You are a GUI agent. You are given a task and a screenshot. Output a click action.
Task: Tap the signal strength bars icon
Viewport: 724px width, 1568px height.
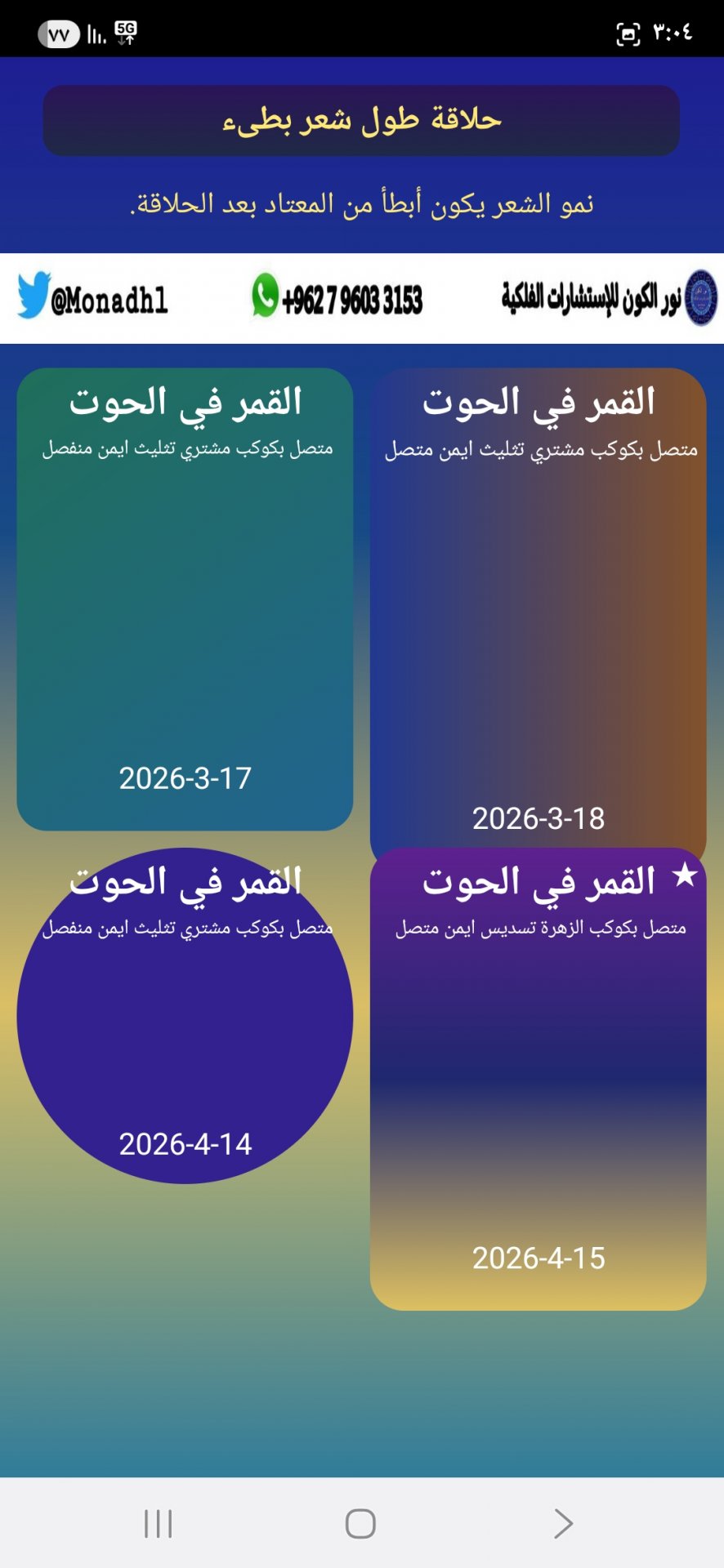[x=92, y=31]
